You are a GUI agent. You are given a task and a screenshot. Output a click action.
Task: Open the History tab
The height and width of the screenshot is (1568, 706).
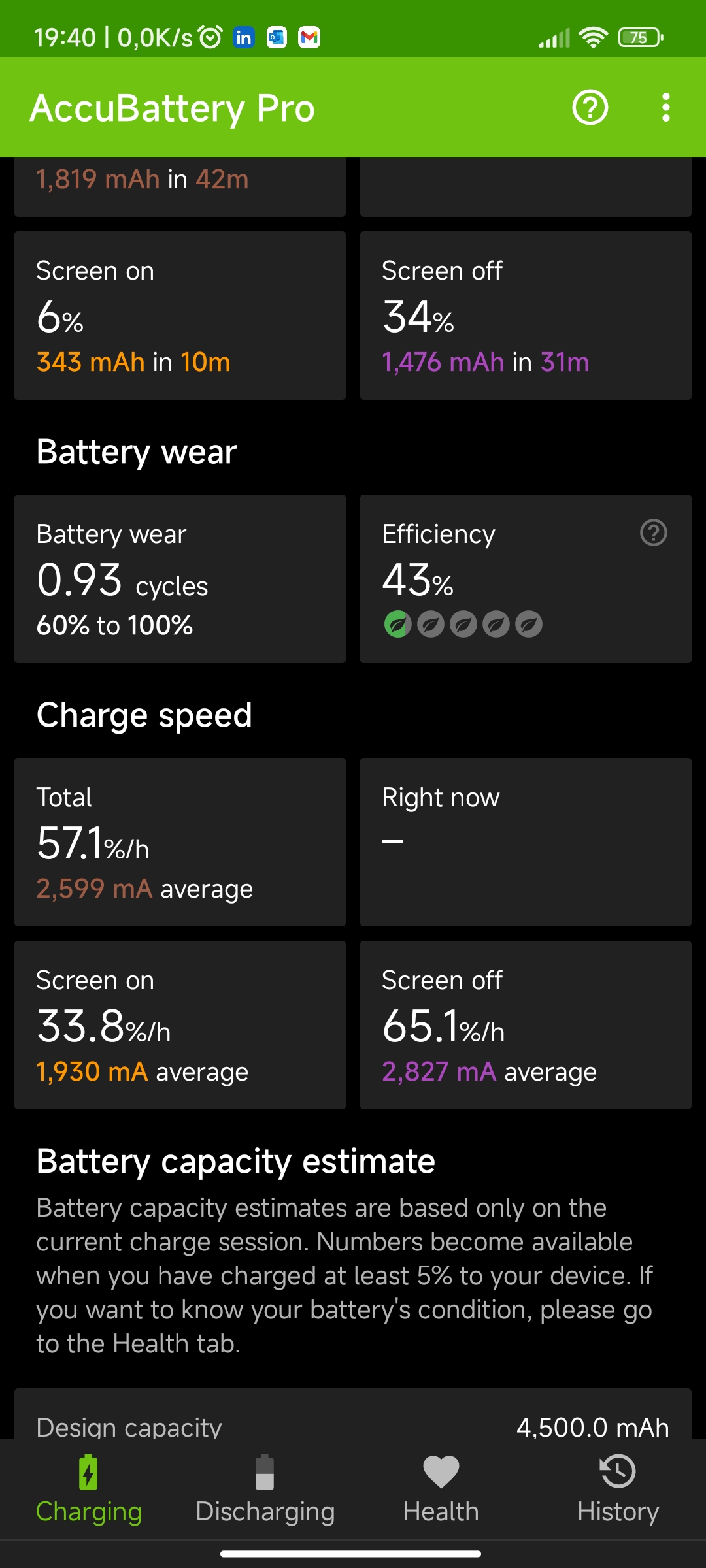tap(618, 1490)
